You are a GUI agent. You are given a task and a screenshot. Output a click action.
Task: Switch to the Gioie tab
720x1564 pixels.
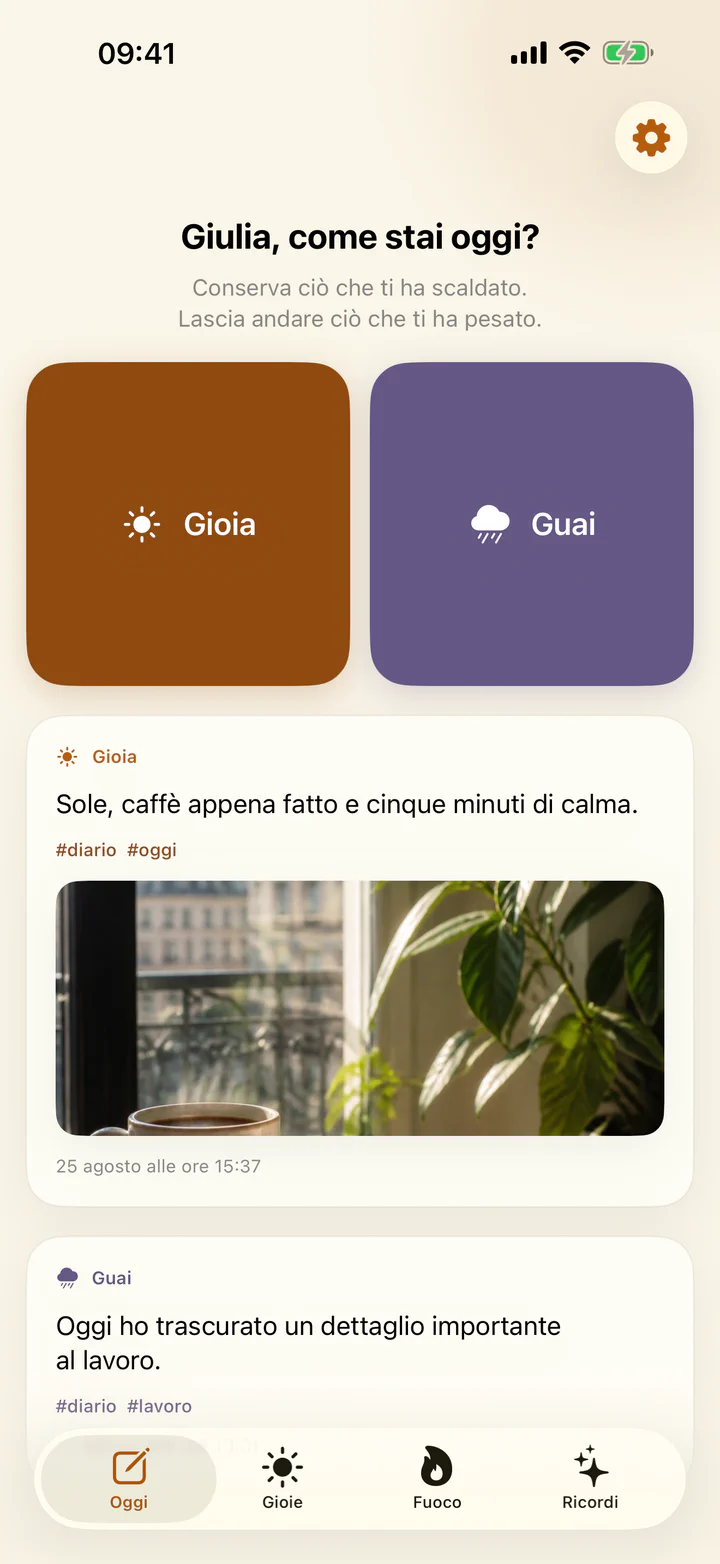tap(282, 1479)
